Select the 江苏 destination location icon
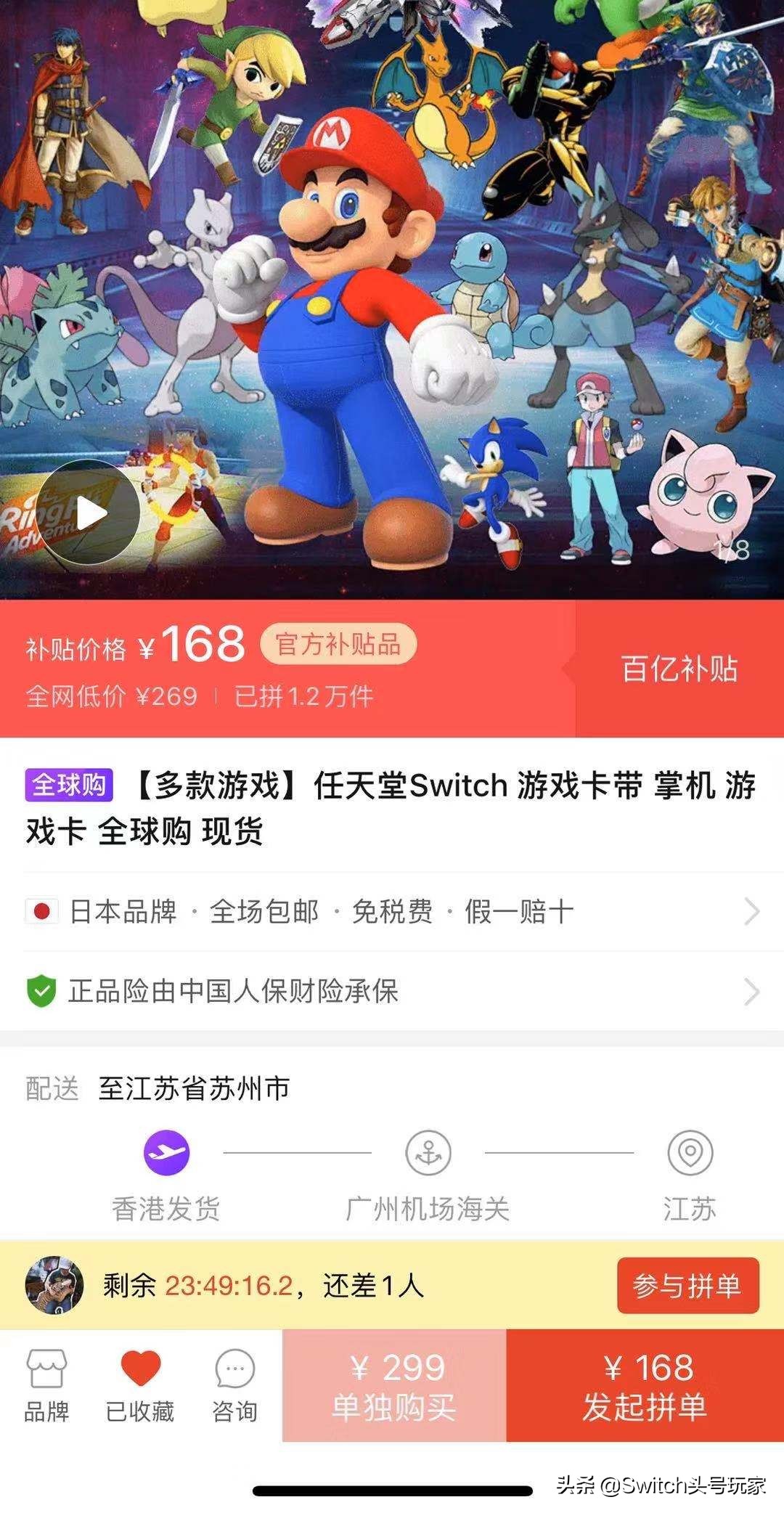 pos(691,1154)
